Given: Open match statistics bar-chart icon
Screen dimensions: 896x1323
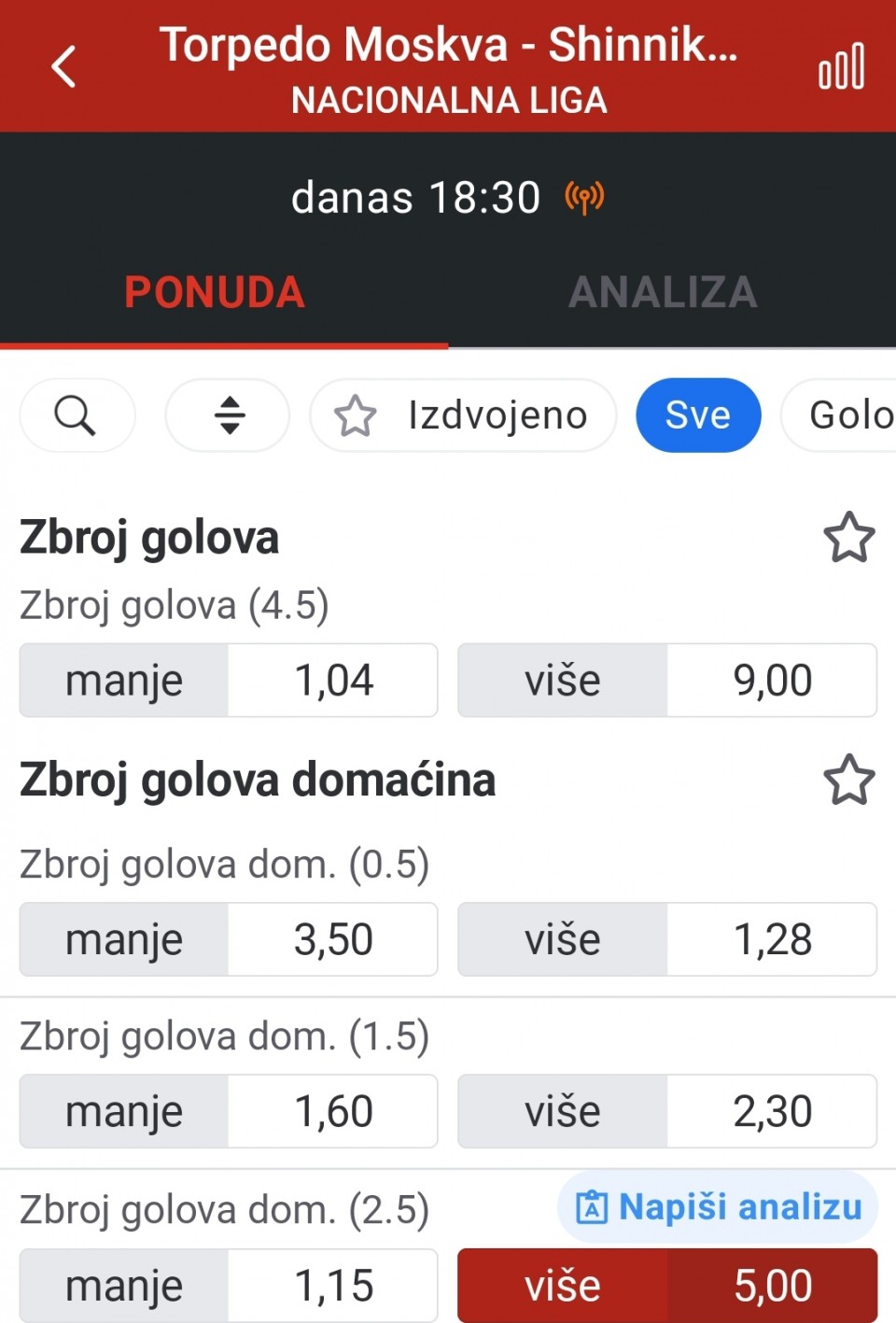Looking at the screenshot, I should coord(841,67).
